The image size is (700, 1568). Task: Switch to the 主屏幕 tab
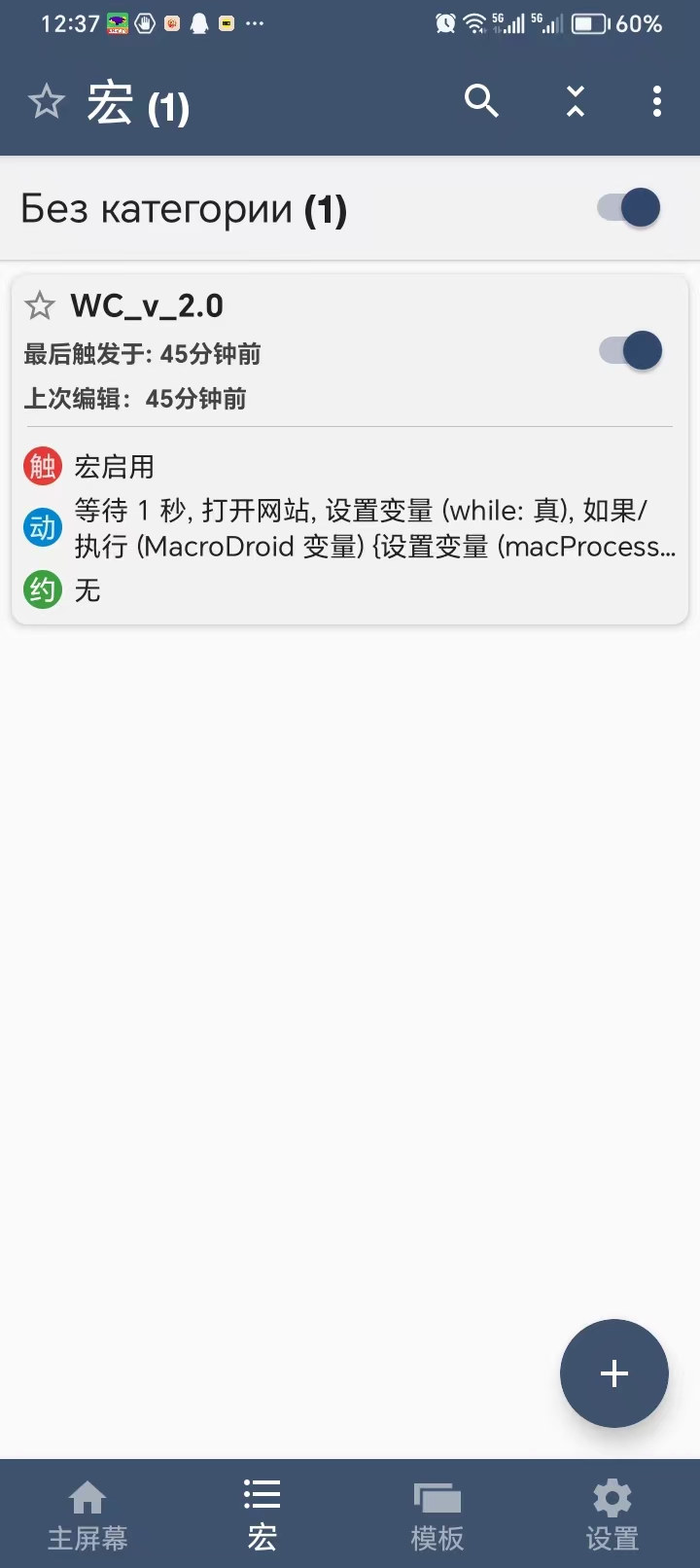(87, 1515)
